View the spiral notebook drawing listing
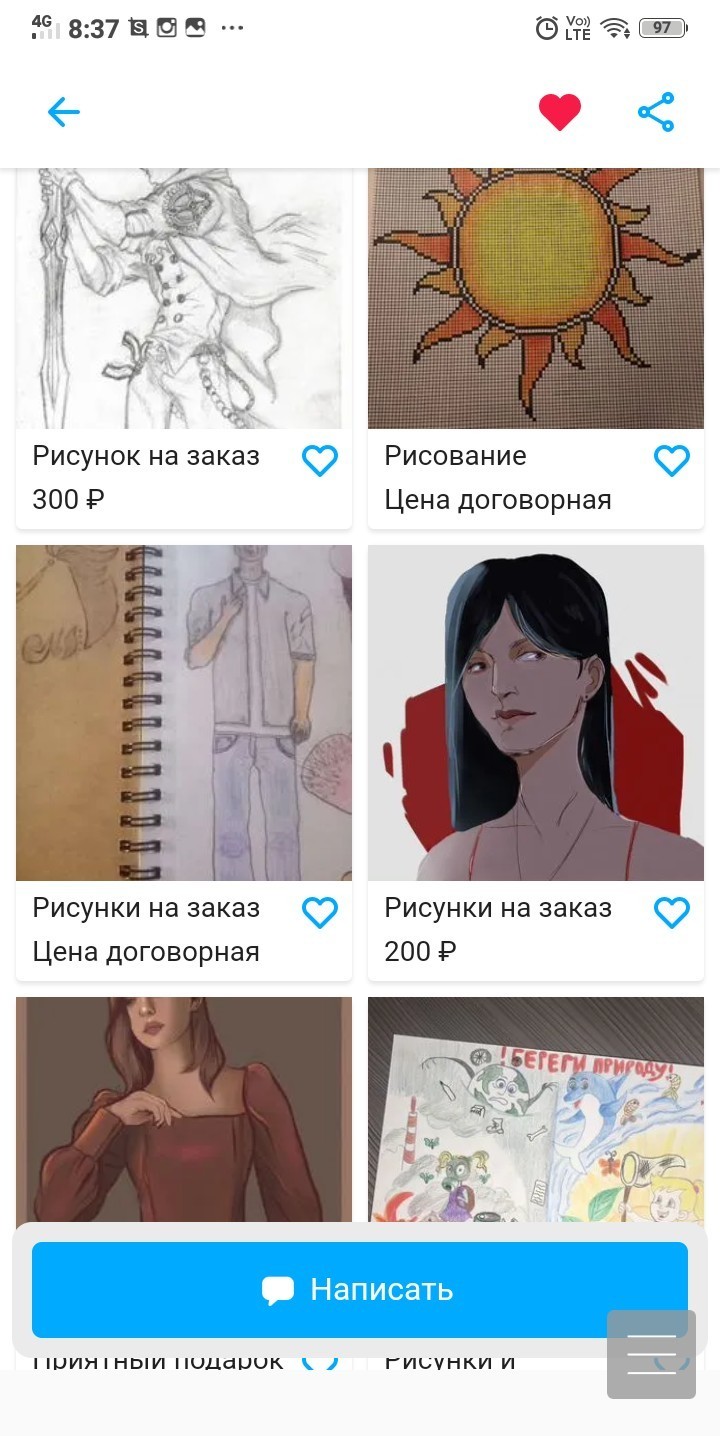 click(x=183, y=712)
